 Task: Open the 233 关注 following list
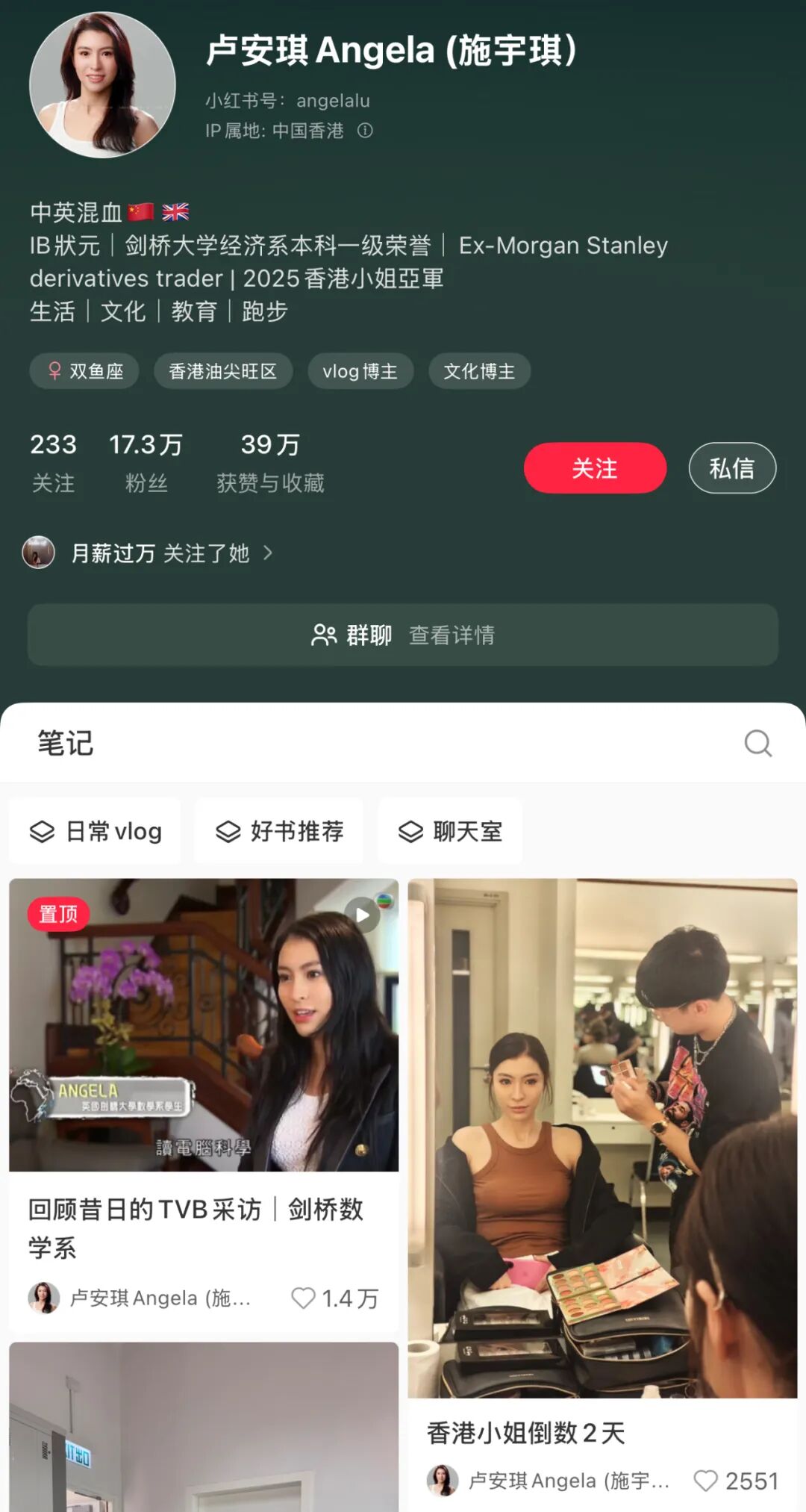tap(53, 462)
